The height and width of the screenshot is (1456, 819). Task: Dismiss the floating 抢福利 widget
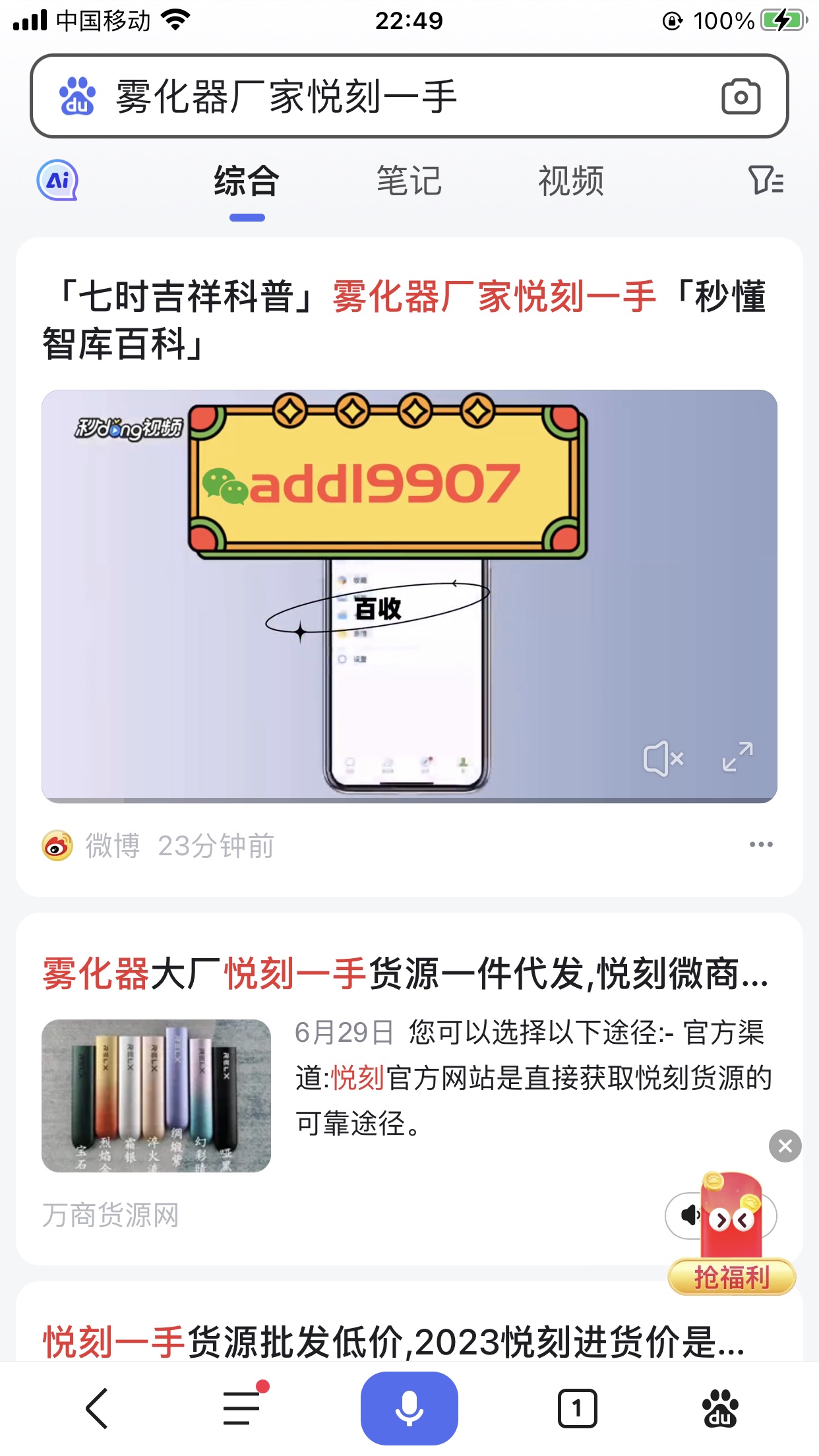pyautogui.click(x=785, y=1146)
